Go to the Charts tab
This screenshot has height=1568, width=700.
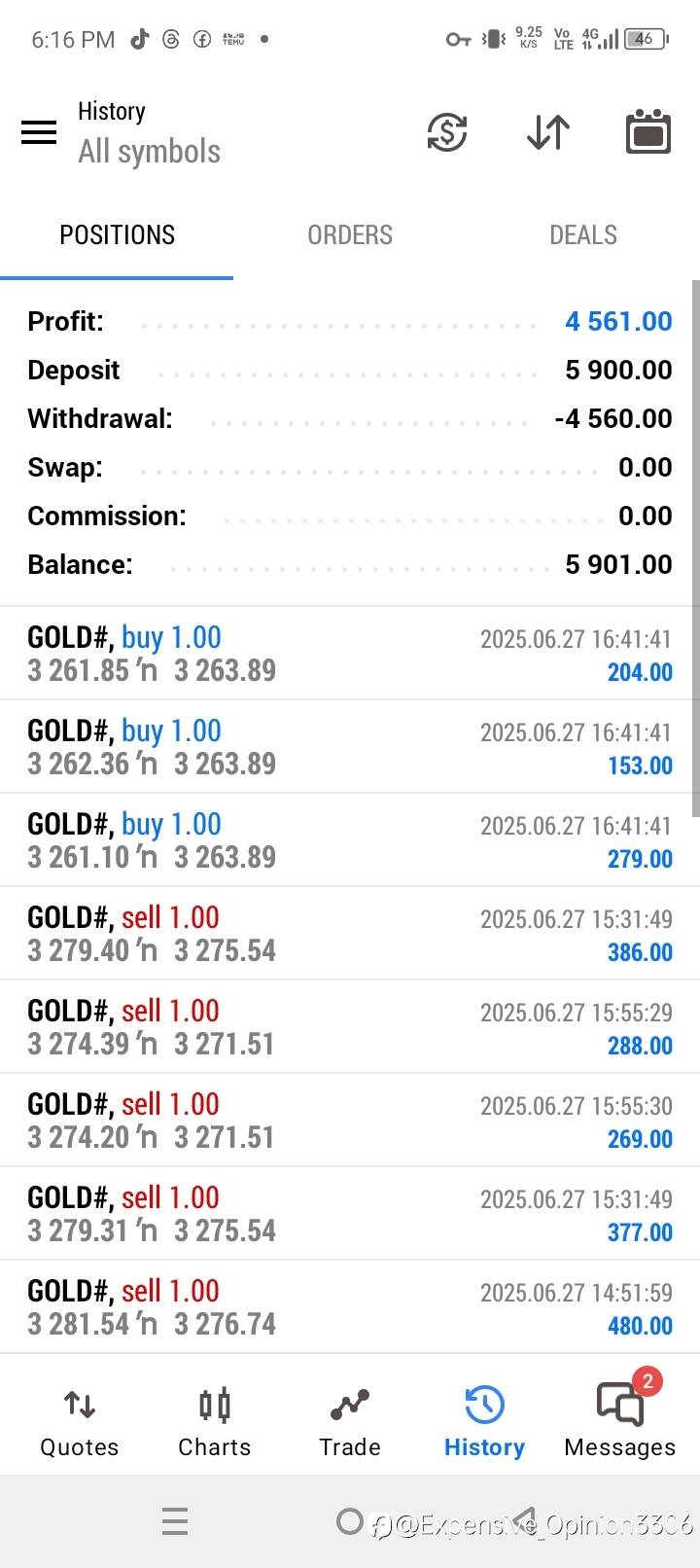[215, 1421]
